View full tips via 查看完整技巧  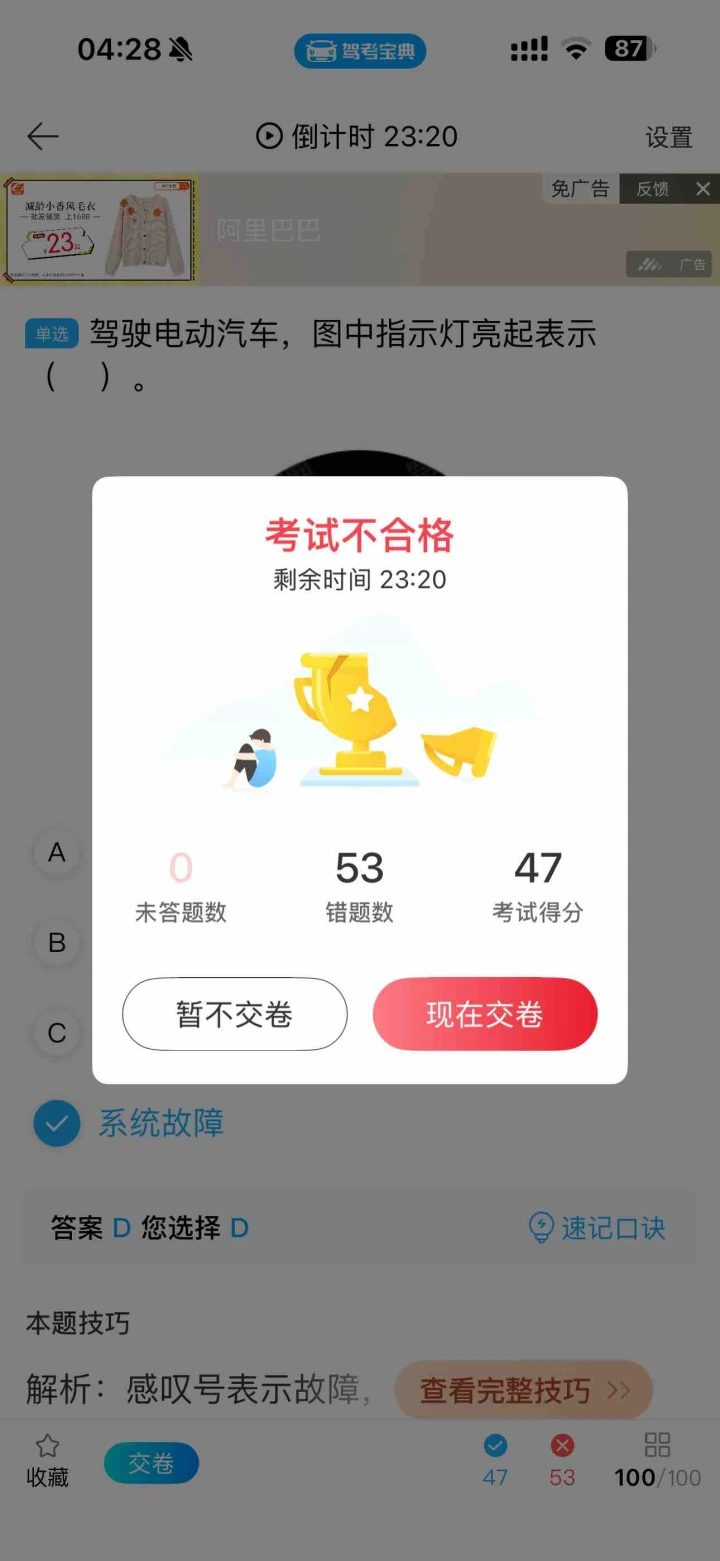click(x=523, y=1390)
